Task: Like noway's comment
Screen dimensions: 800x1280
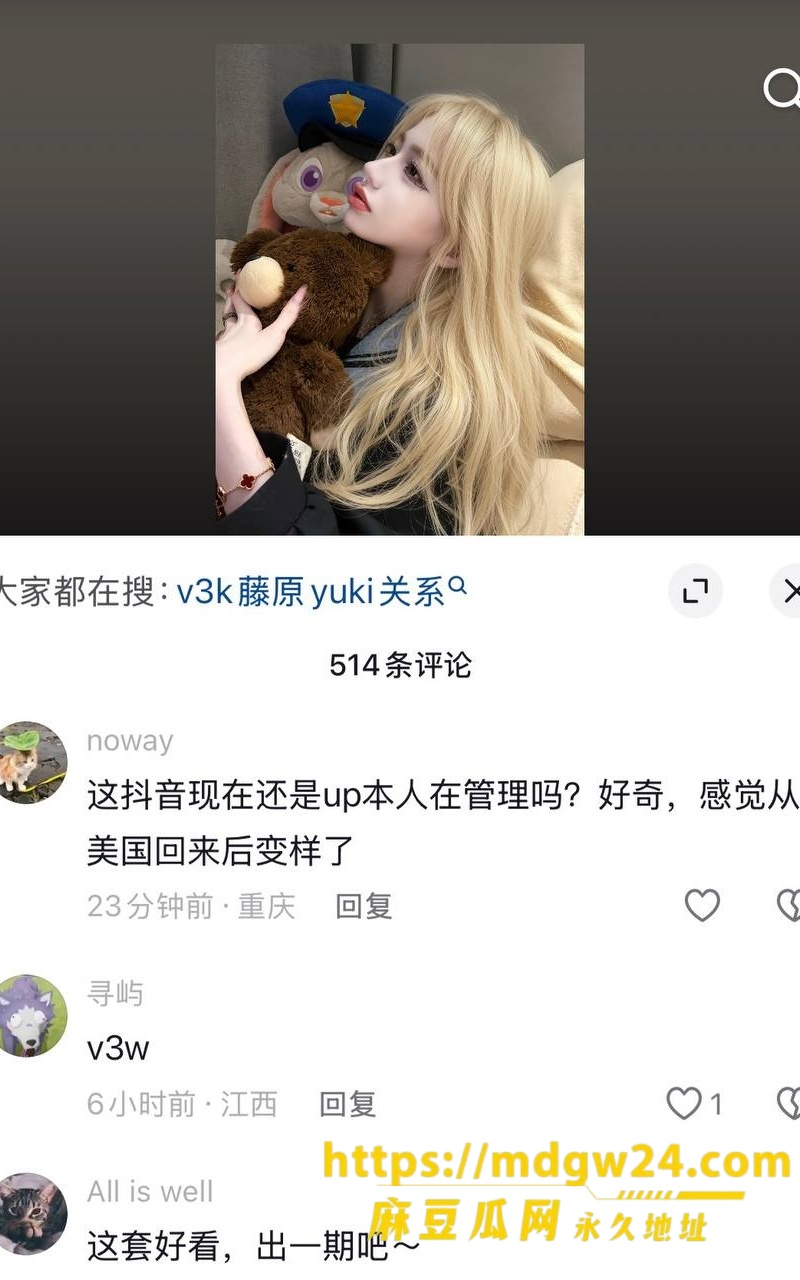Action: pyautogui.click(x=702, y=905)
